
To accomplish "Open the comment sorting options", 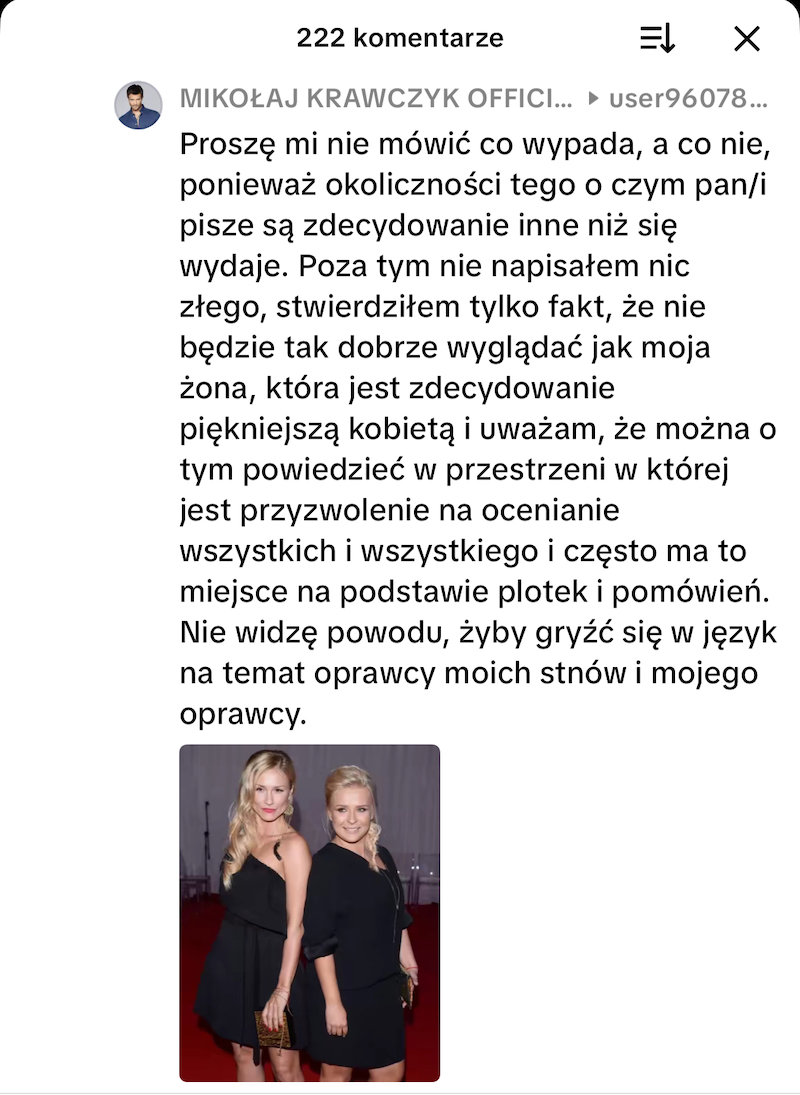I will point(657,39).
